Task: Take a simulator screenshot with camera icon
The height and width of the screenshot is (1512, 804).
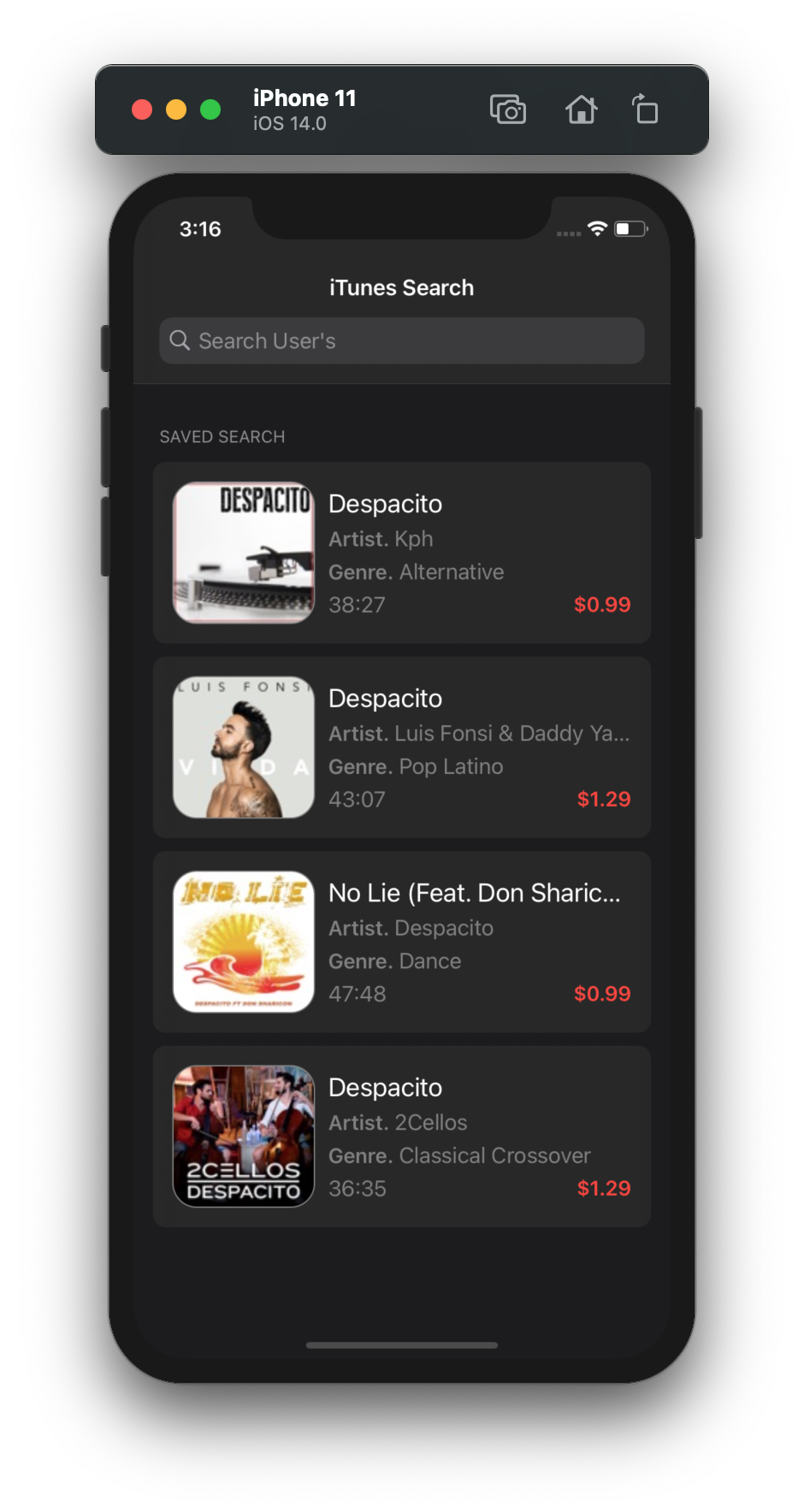Action: pos(508,109)
